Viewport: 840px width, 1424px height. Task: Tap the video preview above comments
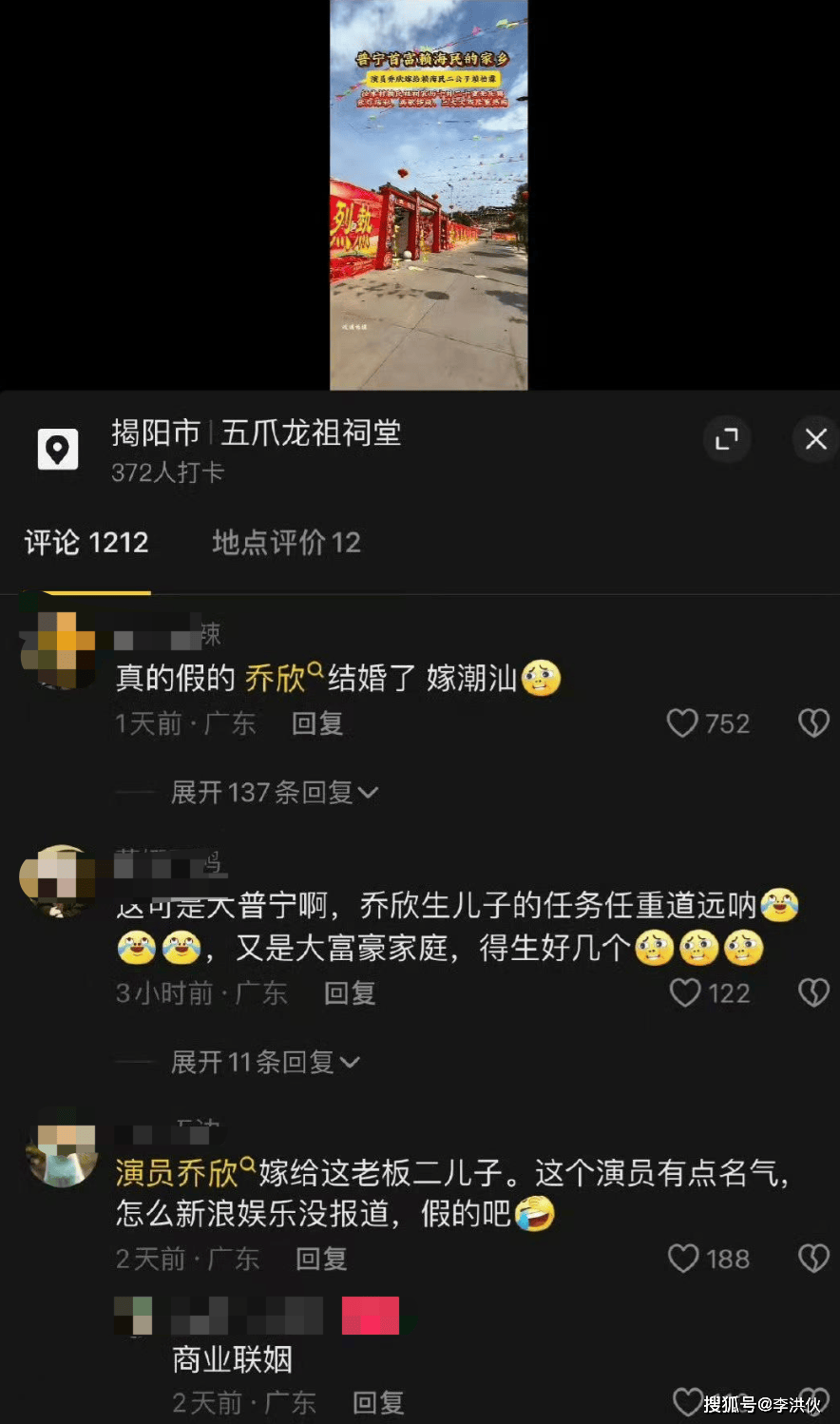tap(429, 195)
